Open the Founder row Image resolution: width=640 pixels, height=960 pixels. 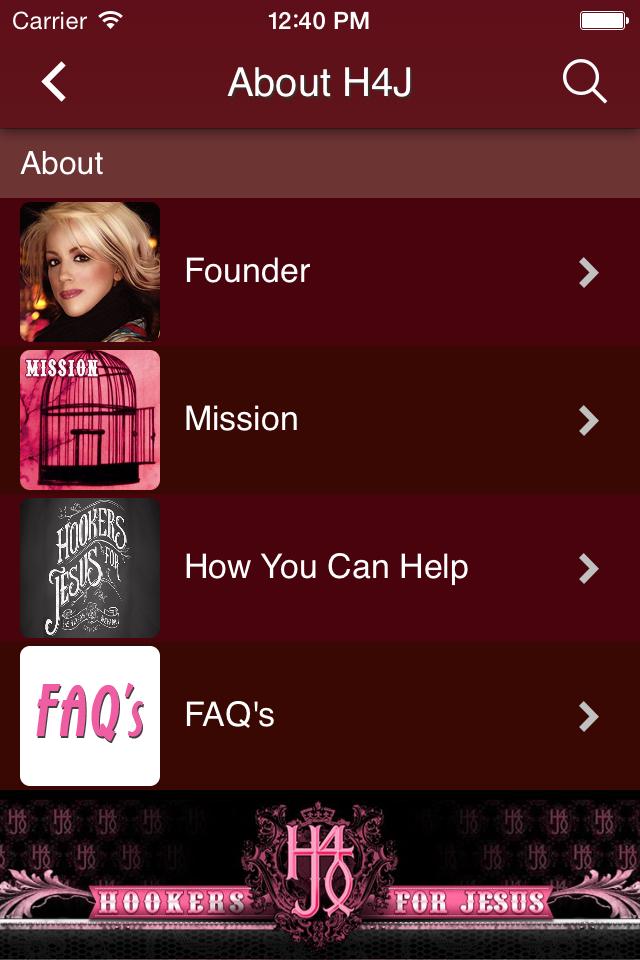coord(320,271)
